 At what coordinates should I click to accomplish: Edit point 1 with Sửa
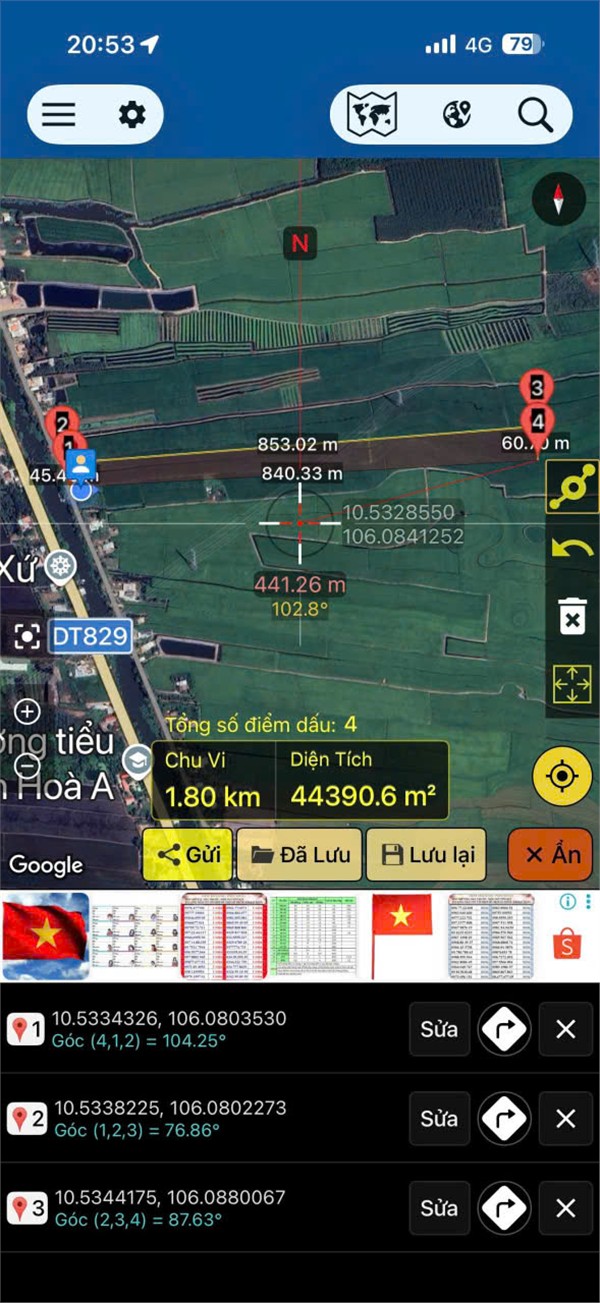(439, 1030)
